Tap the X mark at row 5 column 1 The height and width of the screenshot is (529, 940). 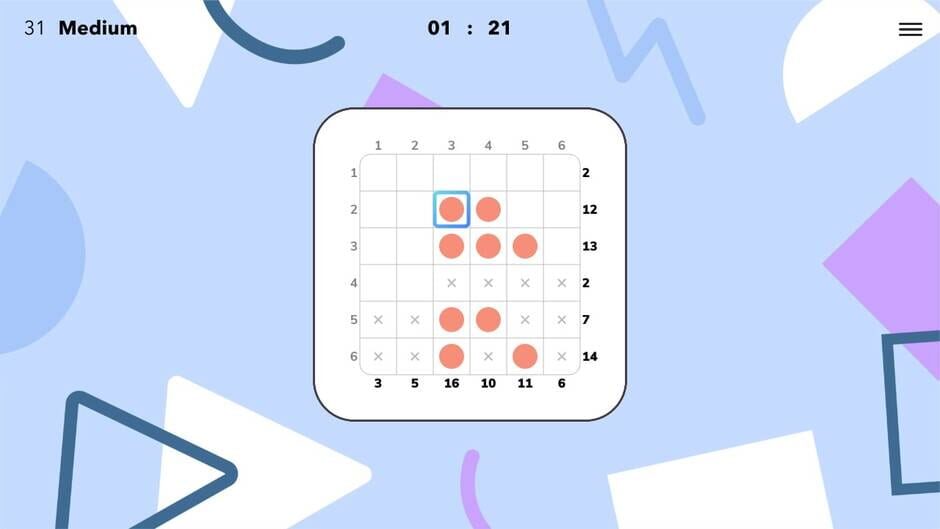[x=378, y=320]
